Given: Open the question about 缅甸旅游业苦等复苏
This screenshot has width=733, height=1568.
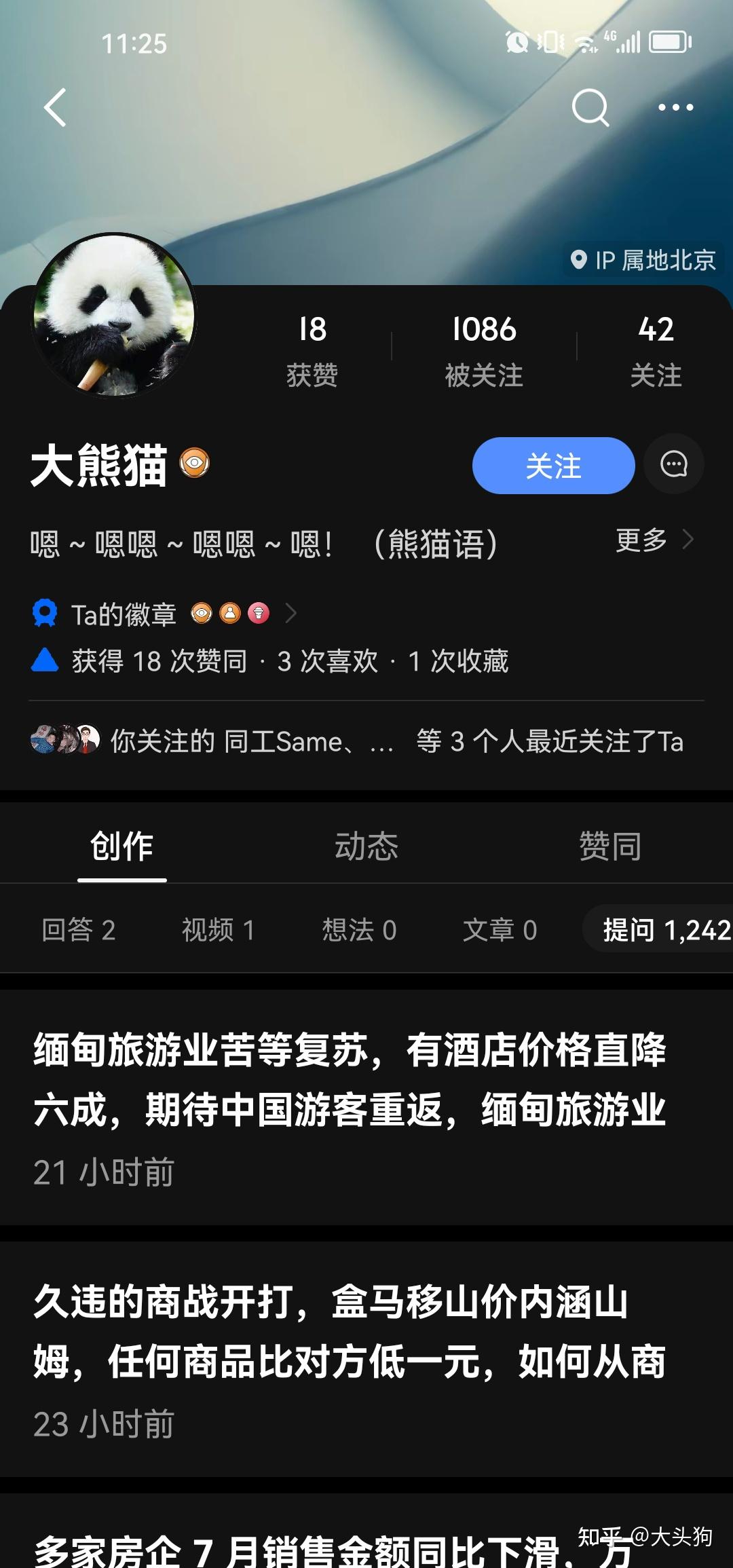Looking at the screenshot, I should click(x=350, y=1079).
